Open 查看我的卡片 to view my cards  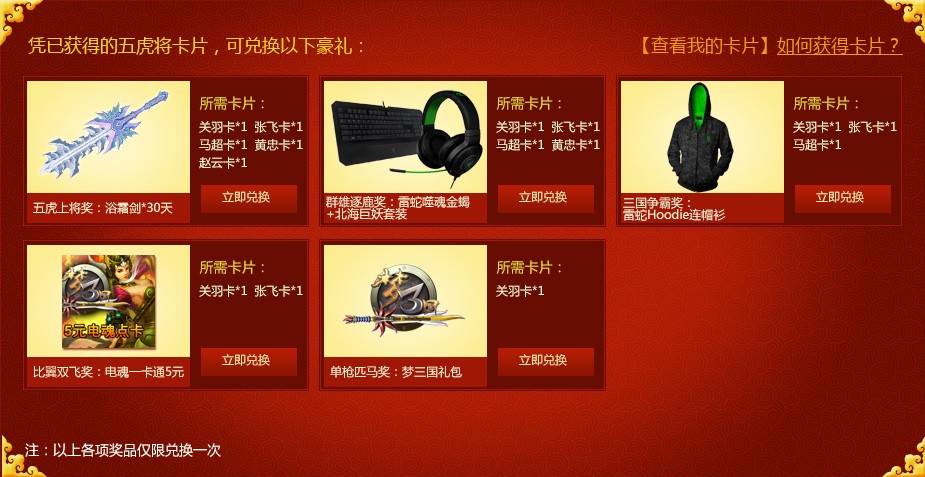tap(704, 46)
